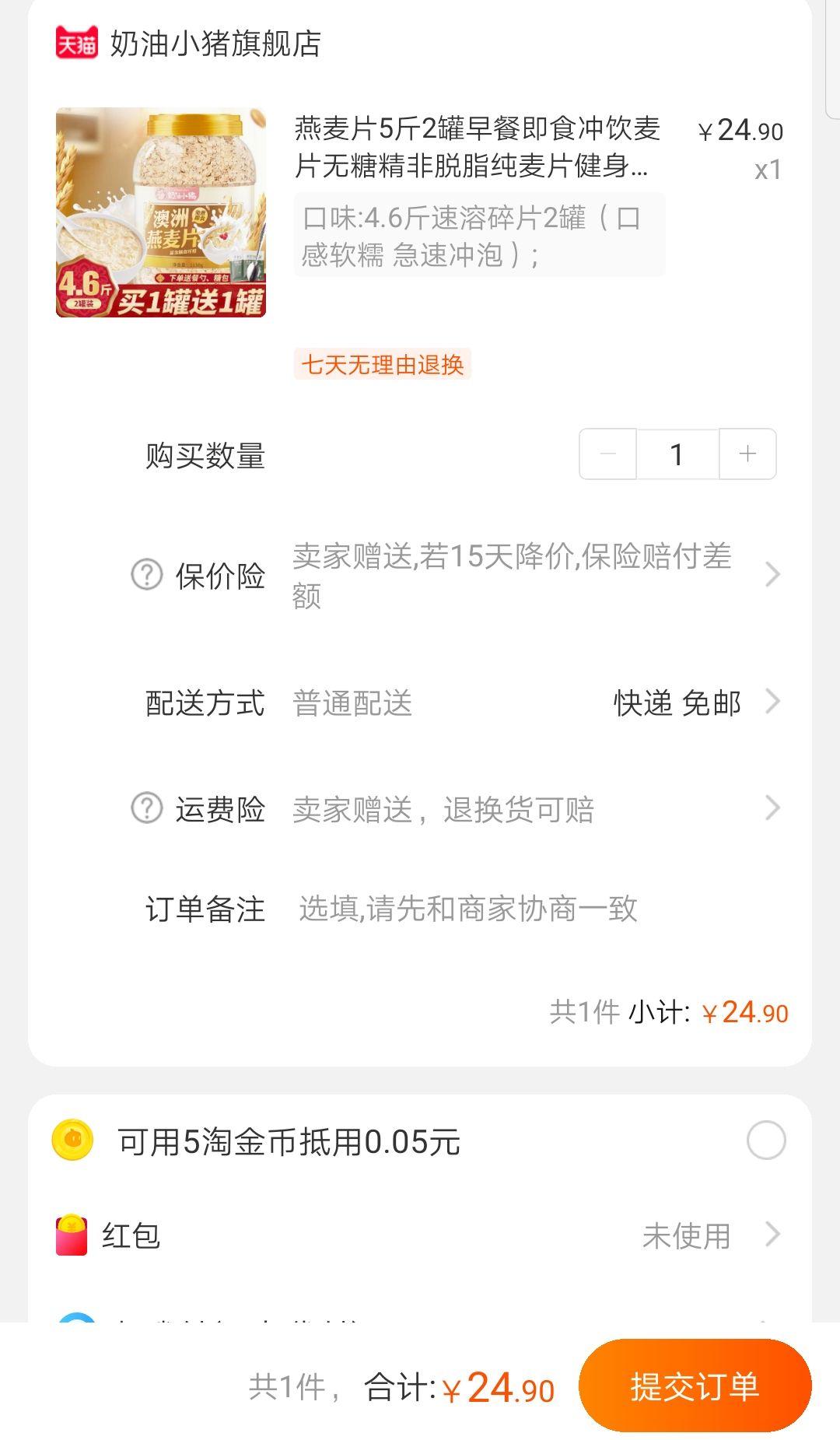Increase purchase quantity with plus button
Screen dimensions: 840x1440
pos(747,454)
